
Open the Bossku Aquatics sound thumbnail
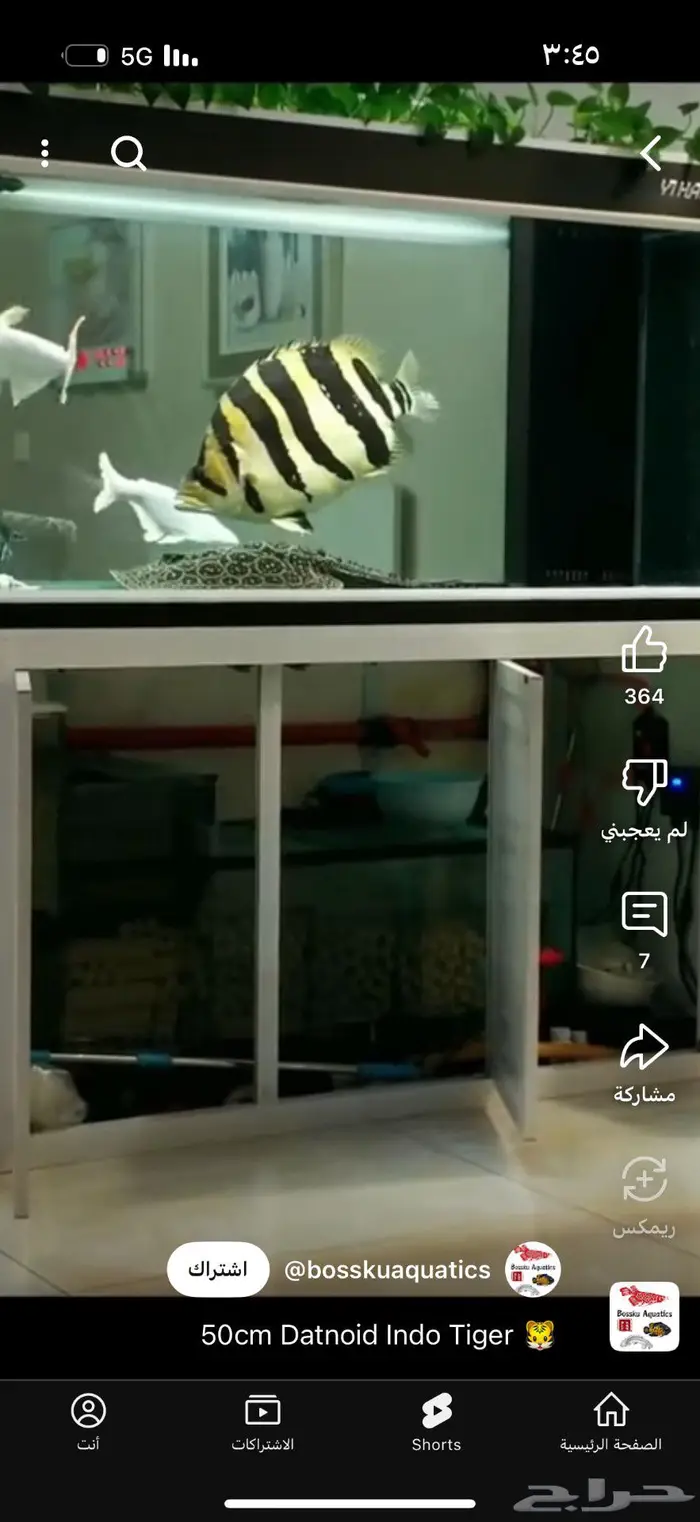644,1317
